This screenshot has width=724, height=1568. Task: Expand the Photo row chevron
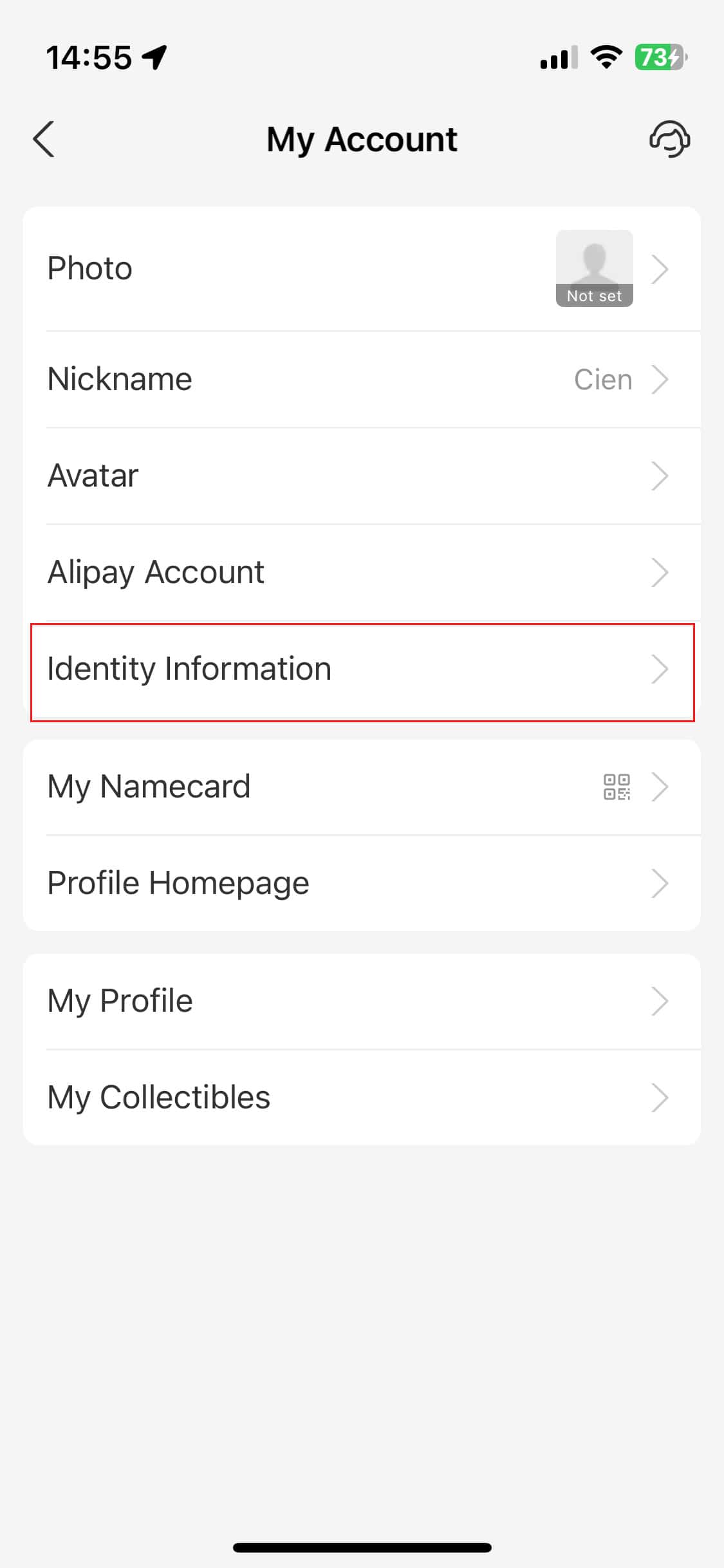(660, 270)
